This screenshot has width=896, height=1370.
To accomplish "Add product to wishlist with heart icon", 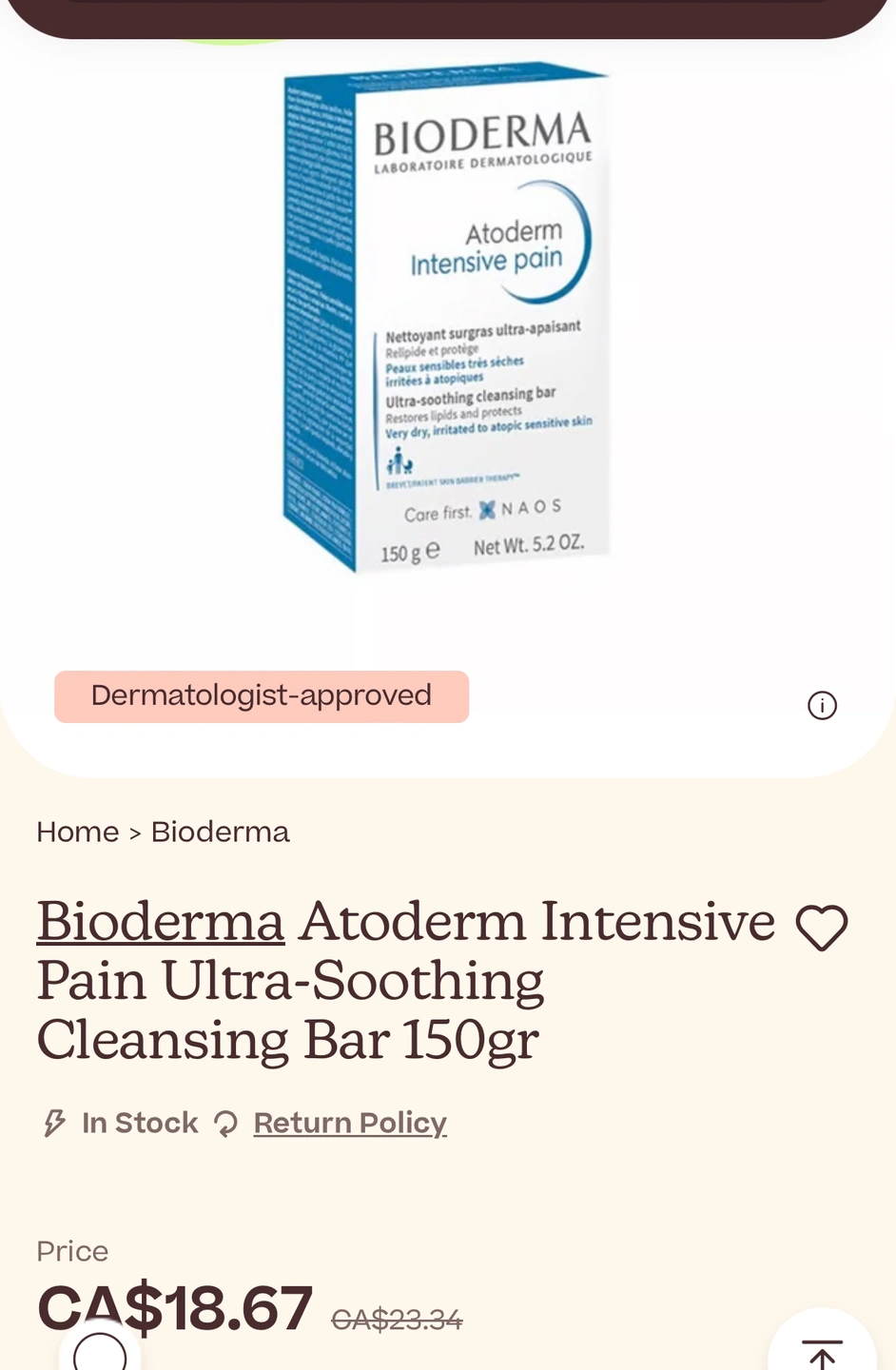I will point(822,928).
